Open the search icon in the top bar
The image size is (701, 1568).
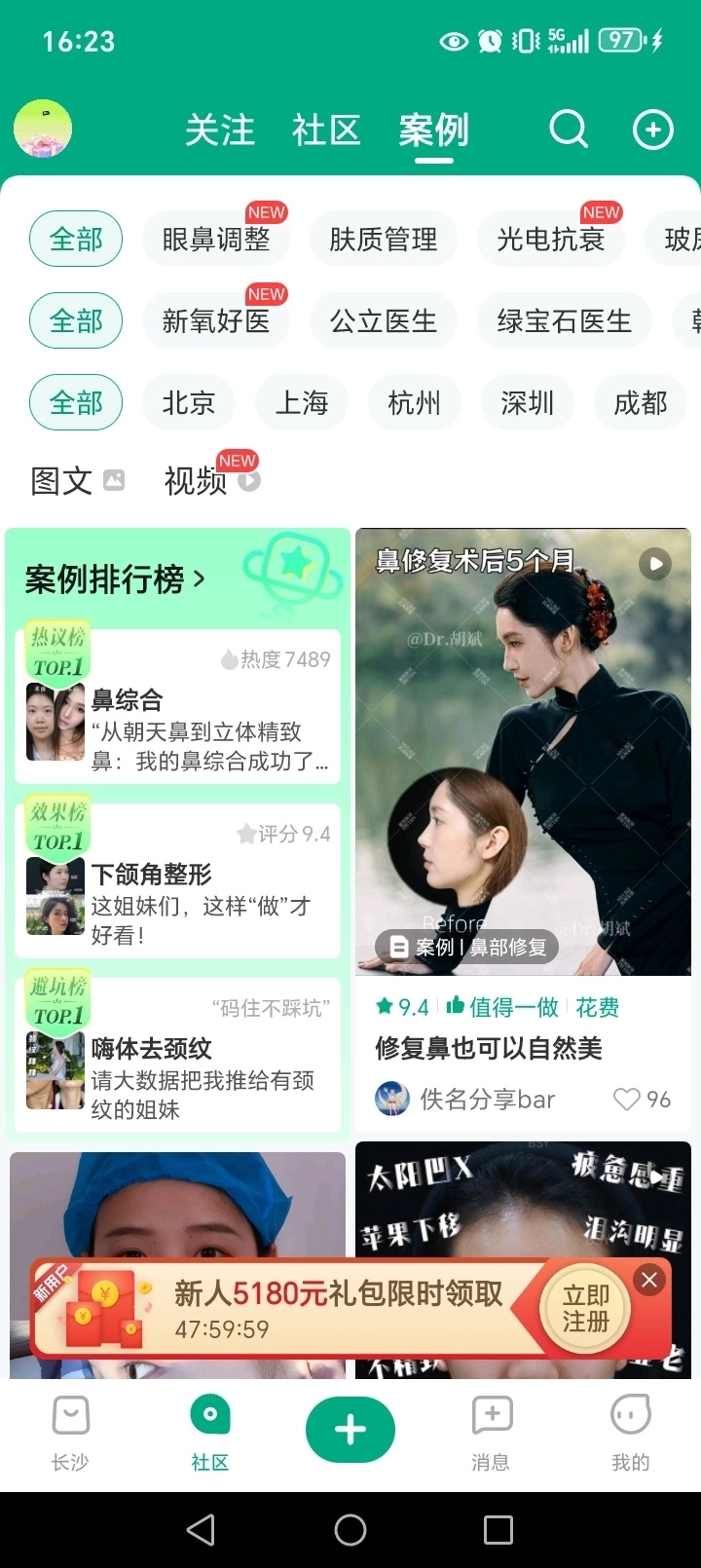569,130
